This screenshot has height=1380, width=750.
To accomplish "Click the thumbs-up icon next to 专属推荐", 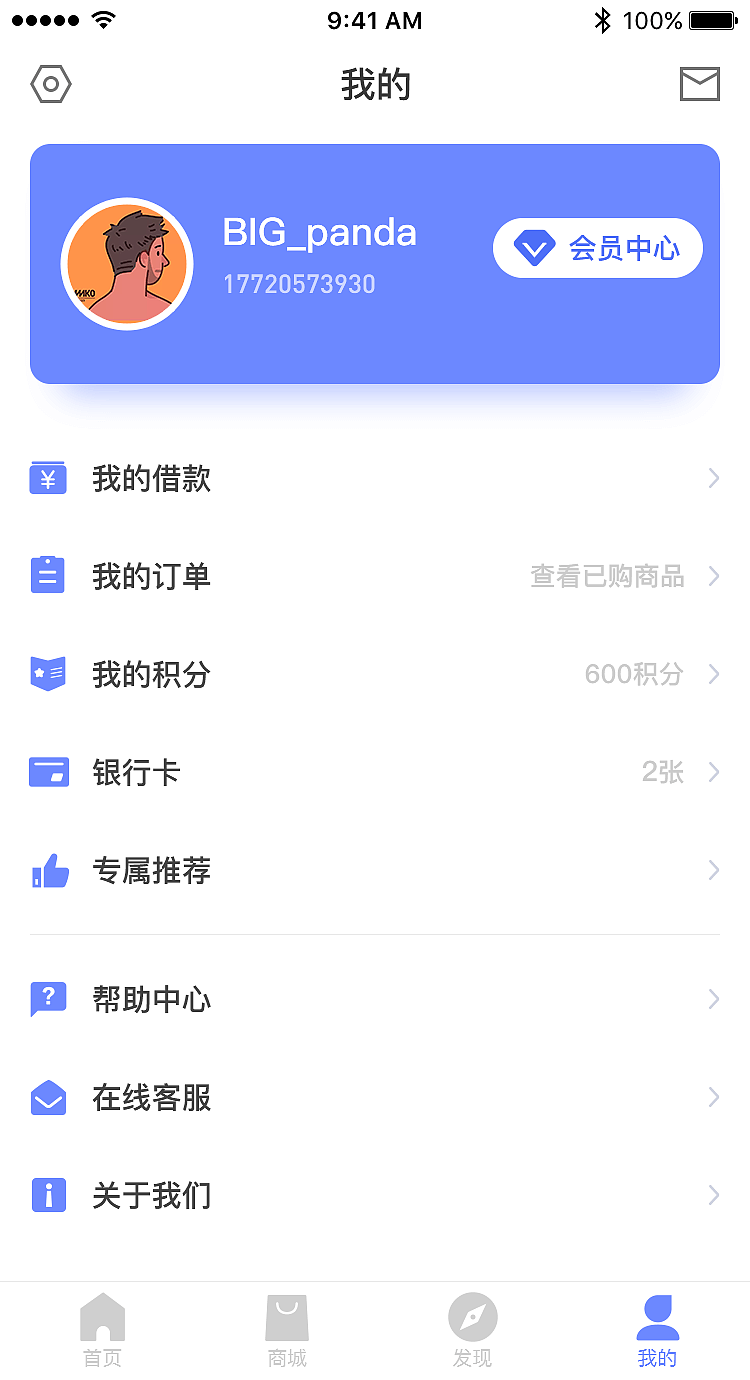I will click(48, 870).
